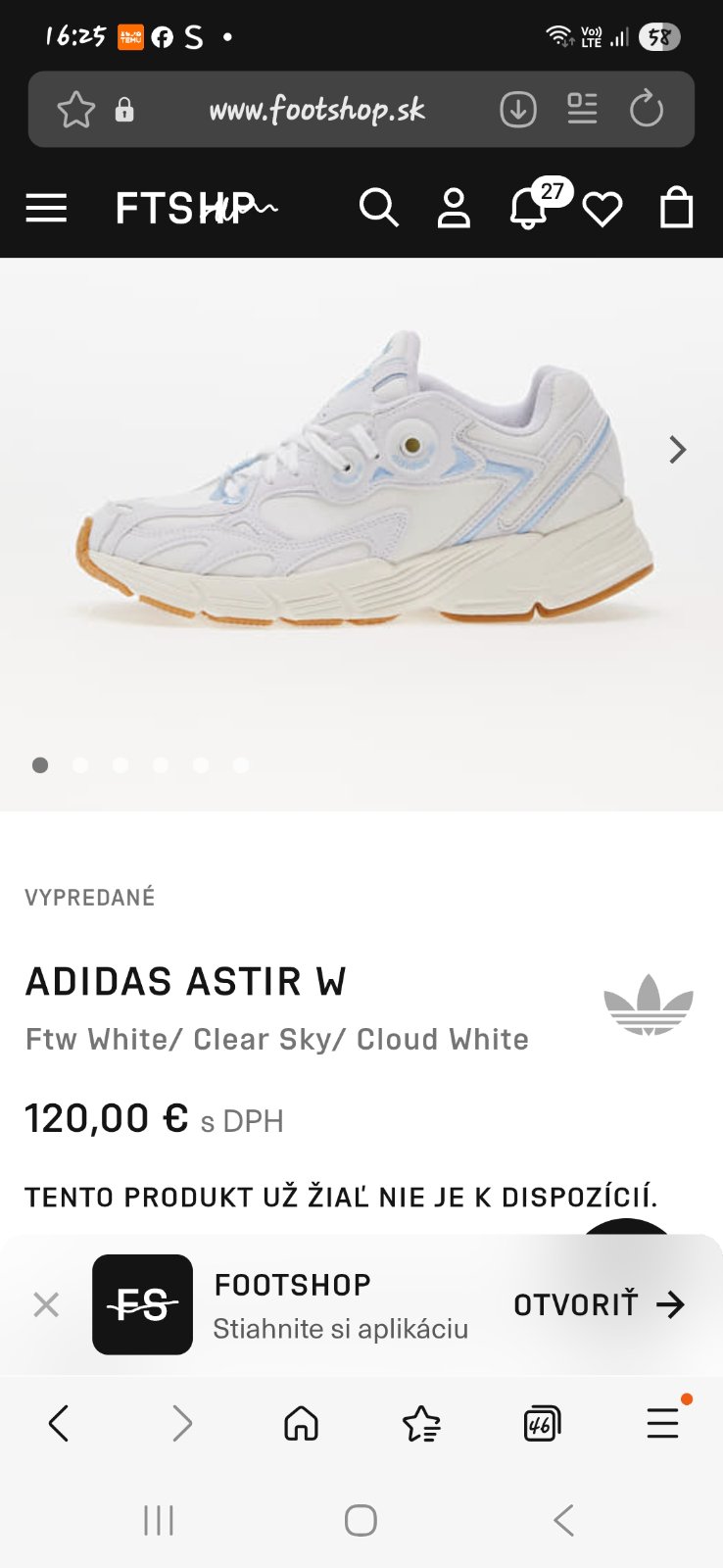Open the browser tools menu
Screen dimensions: 723x1568
(663, 1423)
